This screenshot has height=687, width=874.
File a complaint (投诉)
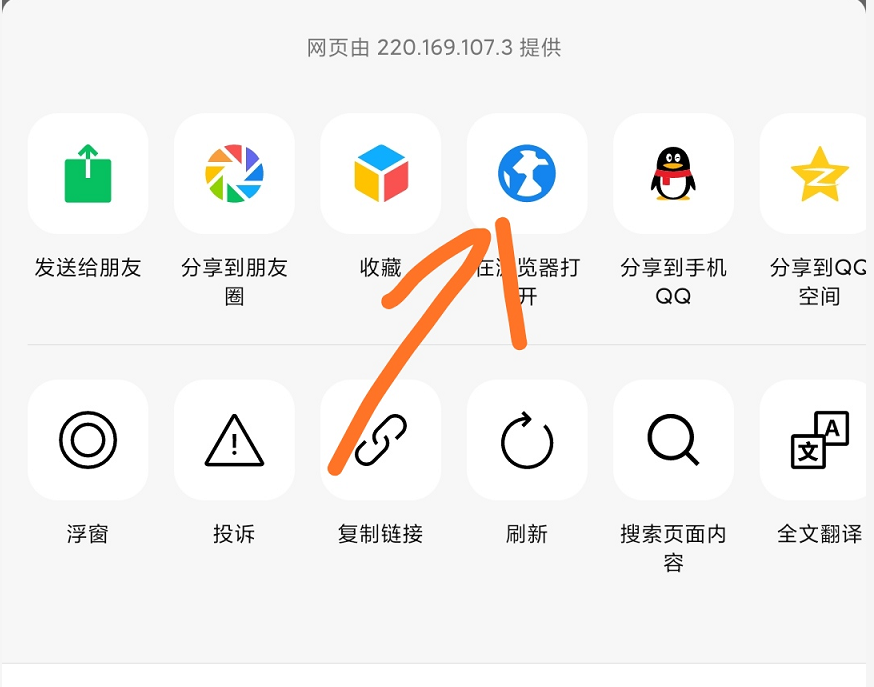[234, 440]
